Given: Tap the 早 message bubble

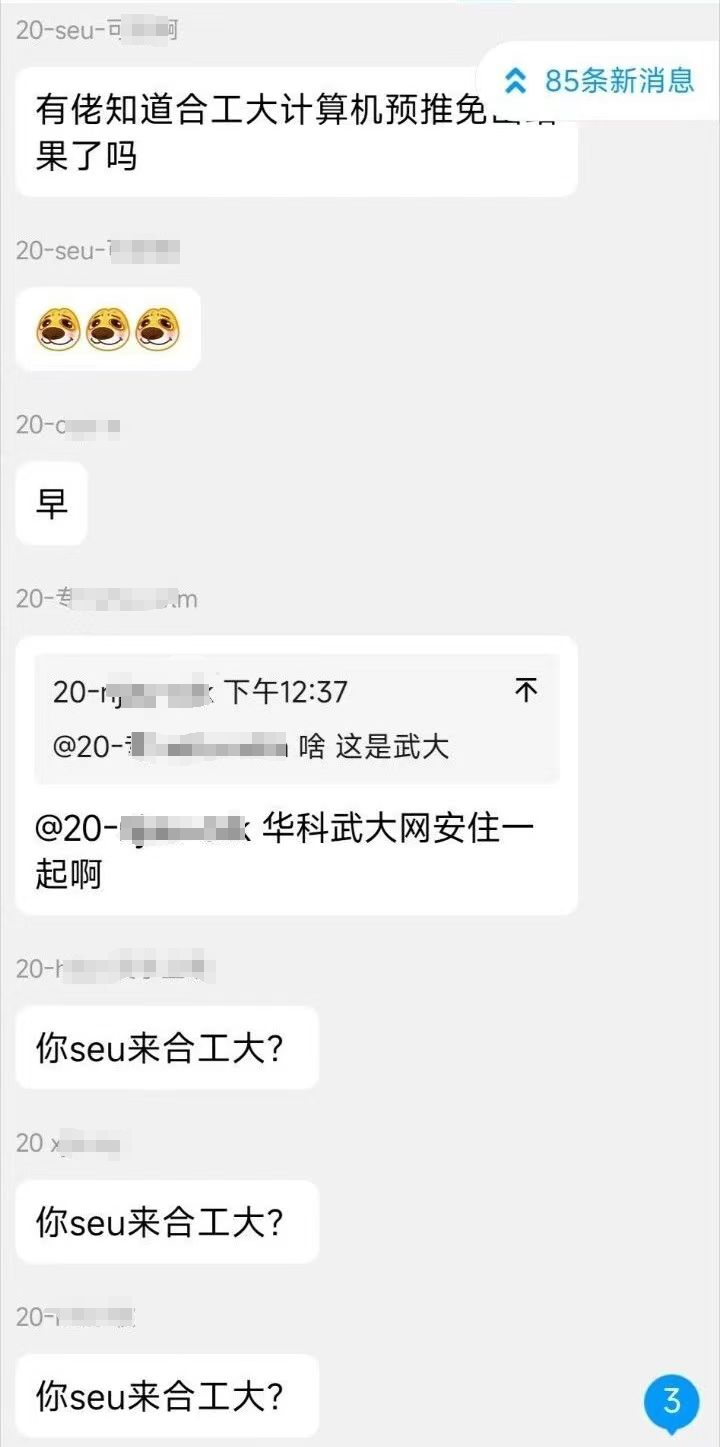Looking at the screenshot, I should [x=51, y=503].
